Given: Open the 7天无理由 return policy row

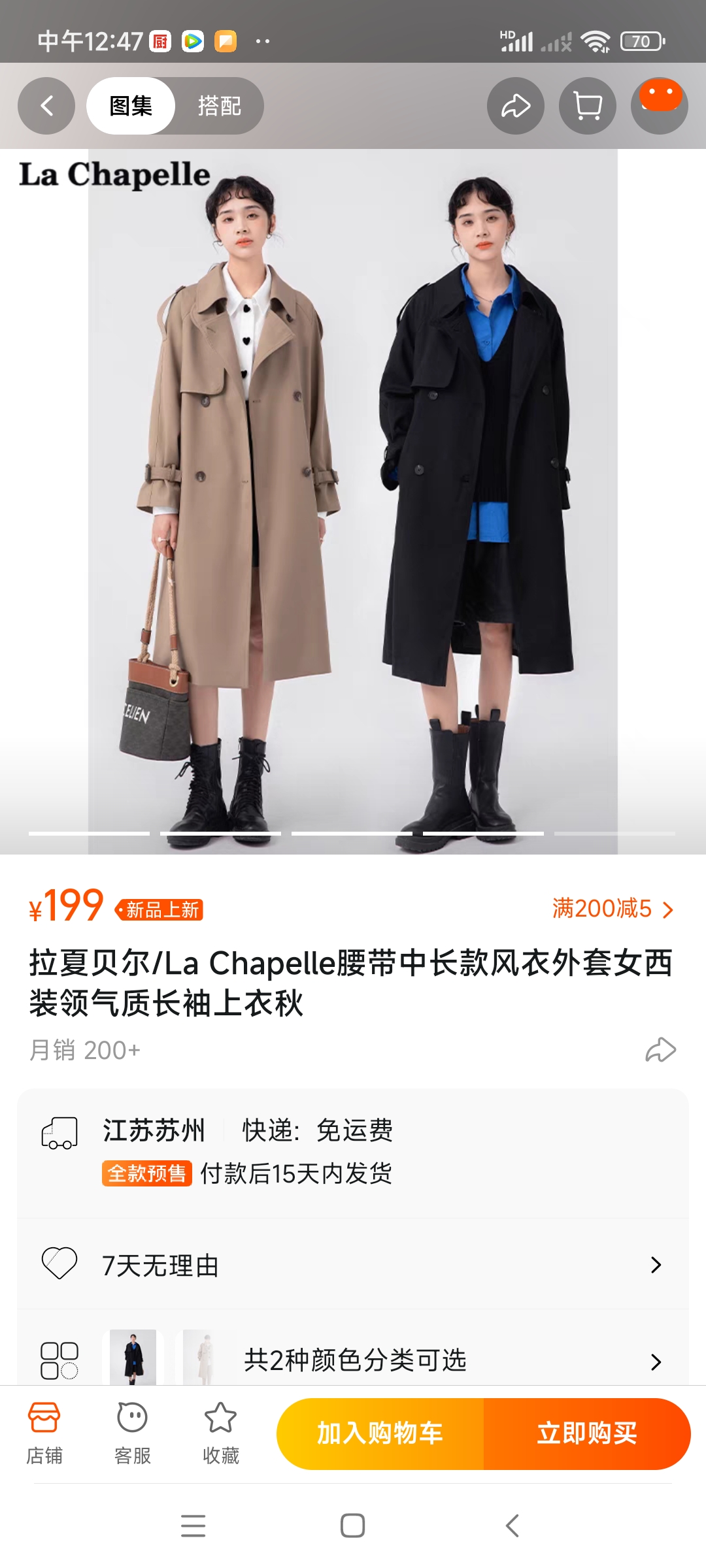Looking at the screenshot, I should coord(353,1265).
